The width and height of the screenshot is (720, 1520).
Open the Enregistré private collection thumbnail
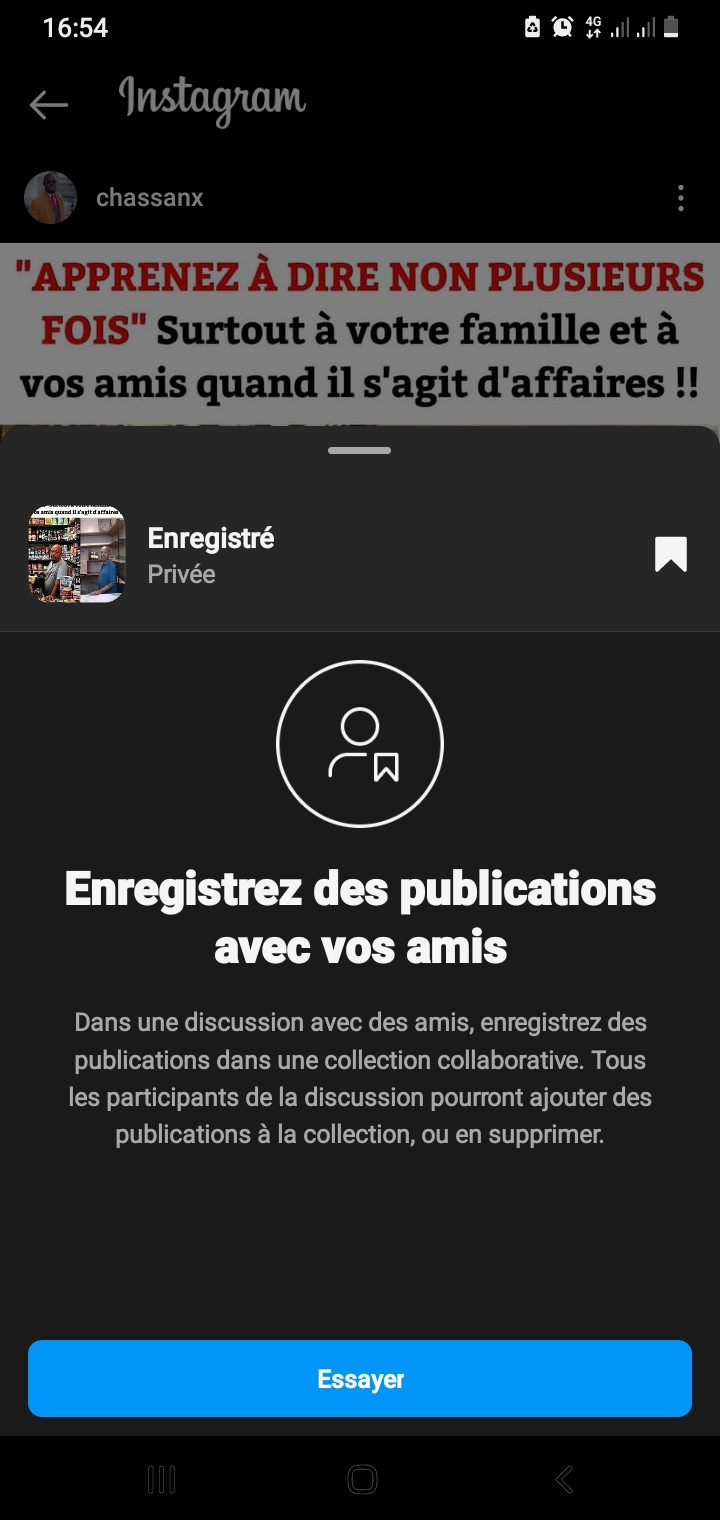point(77,554)
